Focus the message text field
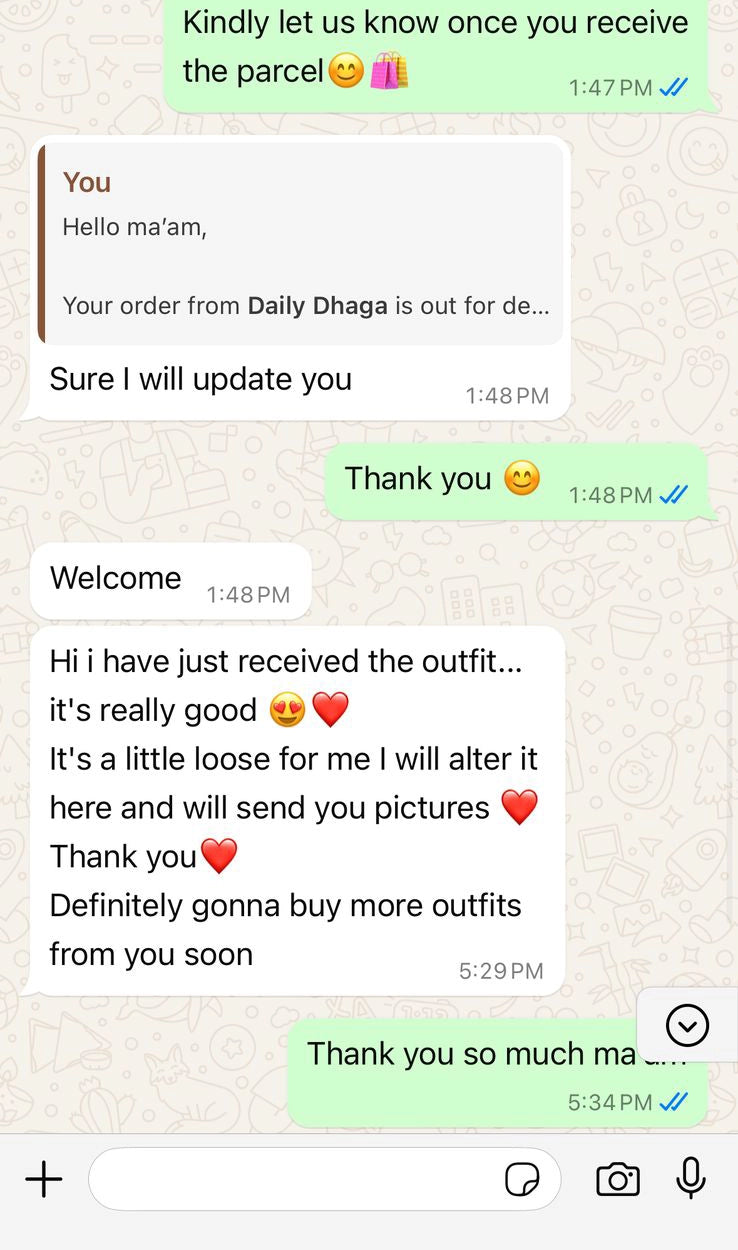 pos(295,1180)
